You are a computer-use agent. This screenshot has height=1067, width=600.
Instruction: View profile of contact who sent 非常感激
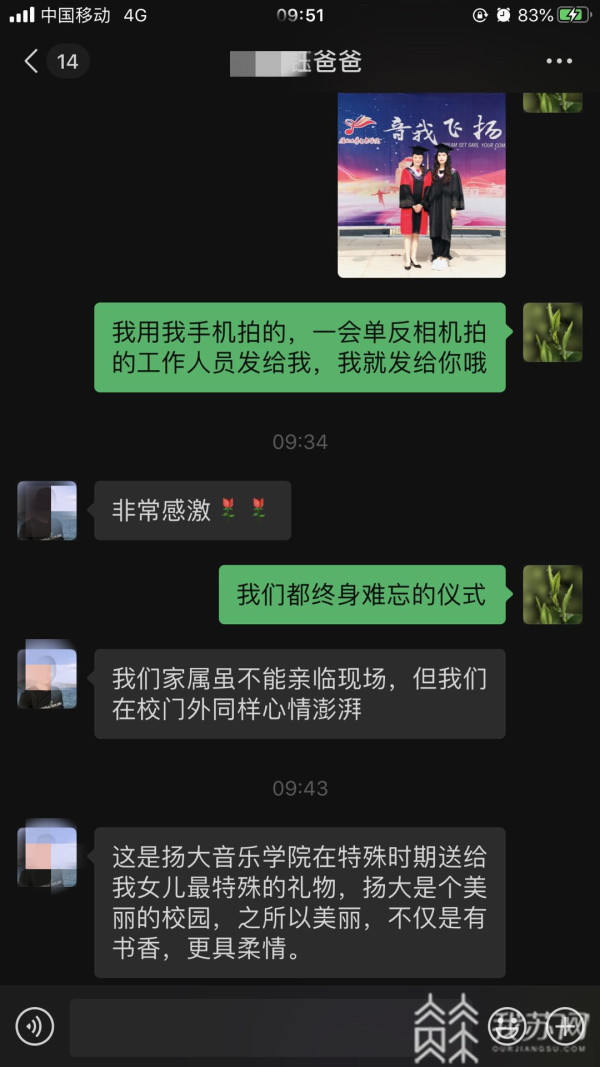coord(47,510)
